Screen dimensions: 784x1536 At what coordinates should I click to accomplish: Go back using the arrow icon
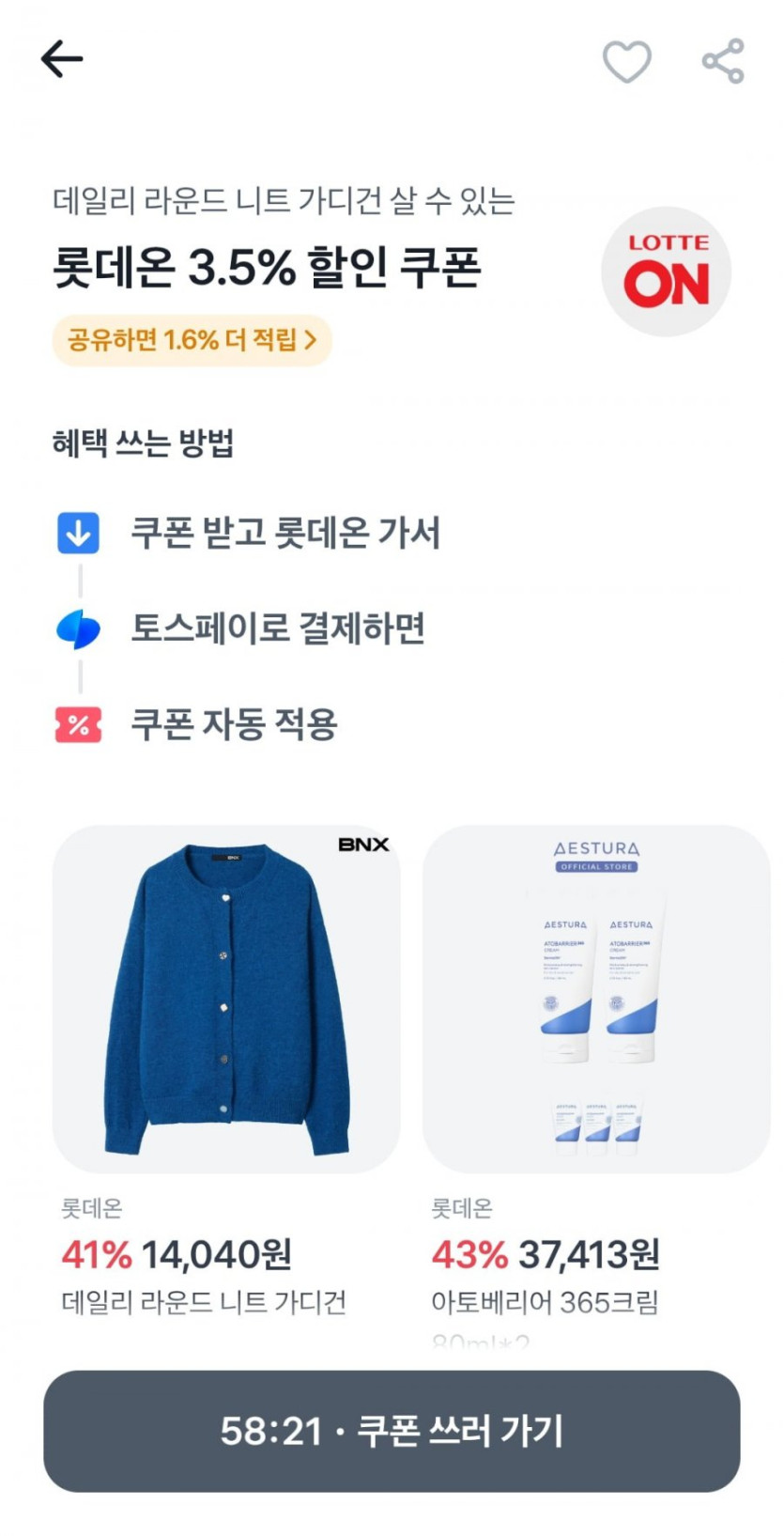point(62,59)
